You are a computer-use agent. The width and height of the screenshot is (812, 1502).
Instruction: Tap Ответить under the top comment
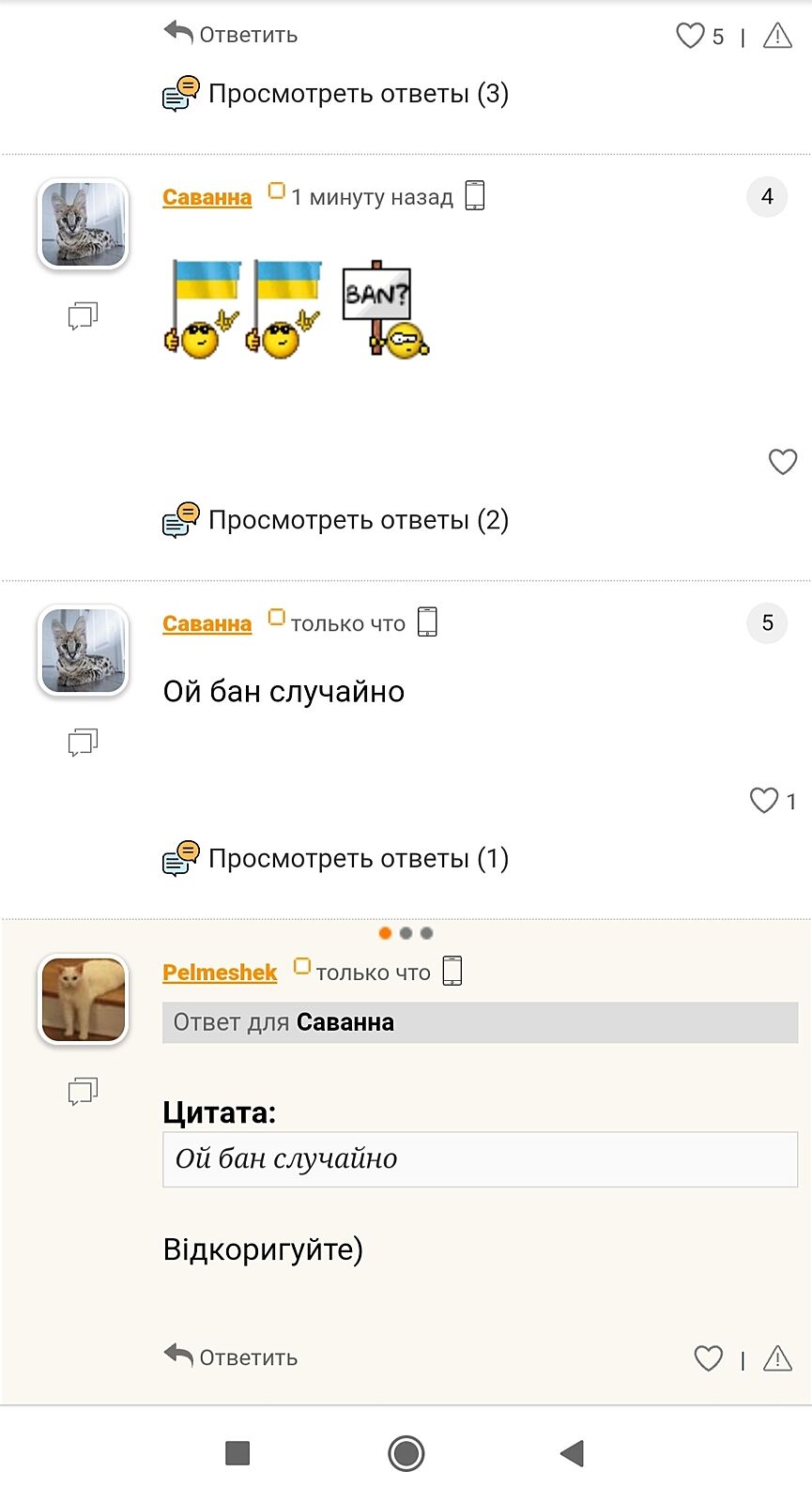coord(231,35)
